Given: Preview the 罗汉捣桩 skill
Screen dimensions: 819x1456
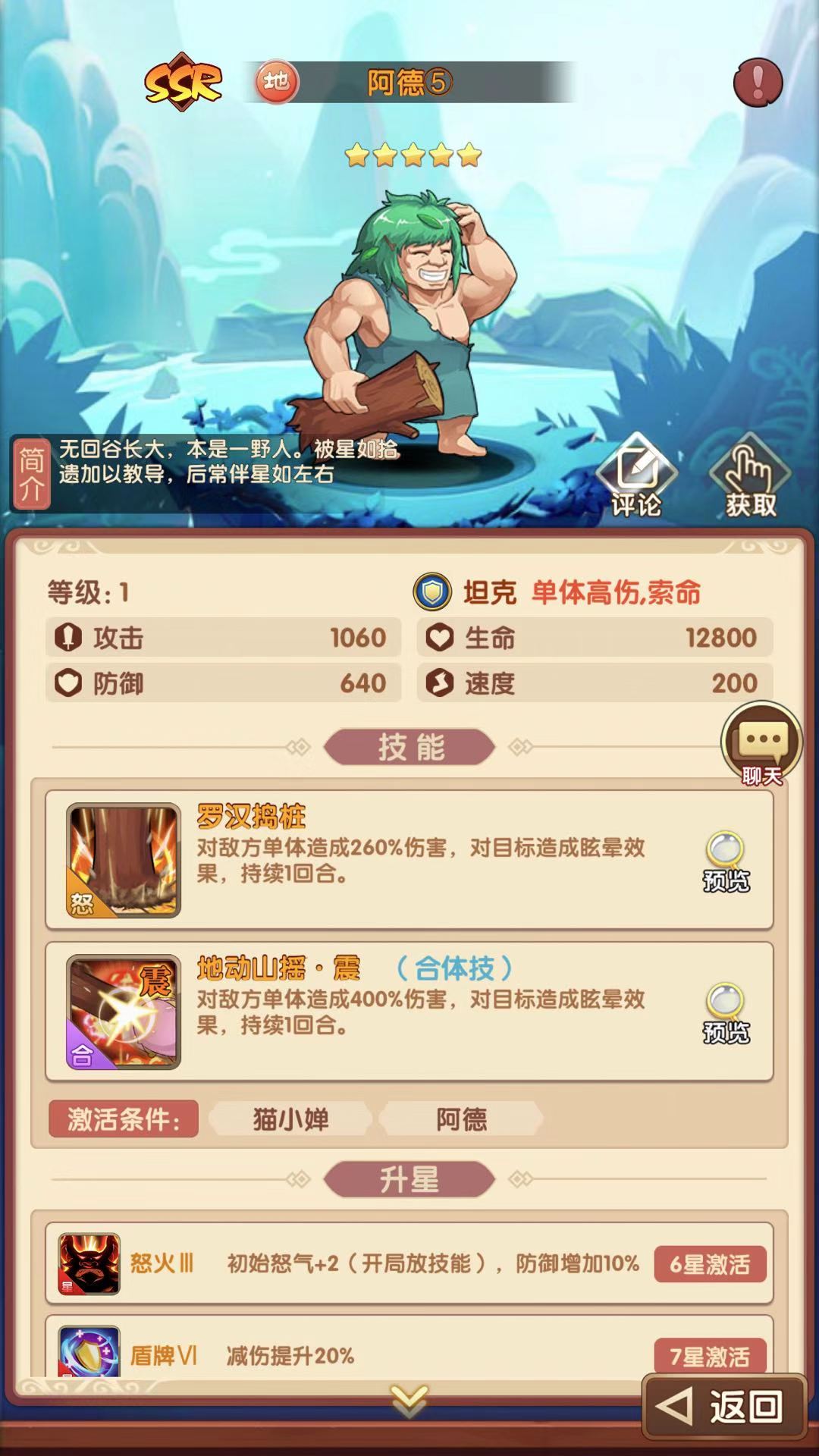Looking at the screenshot, I should pyautogui.click(x=726, y=861).
